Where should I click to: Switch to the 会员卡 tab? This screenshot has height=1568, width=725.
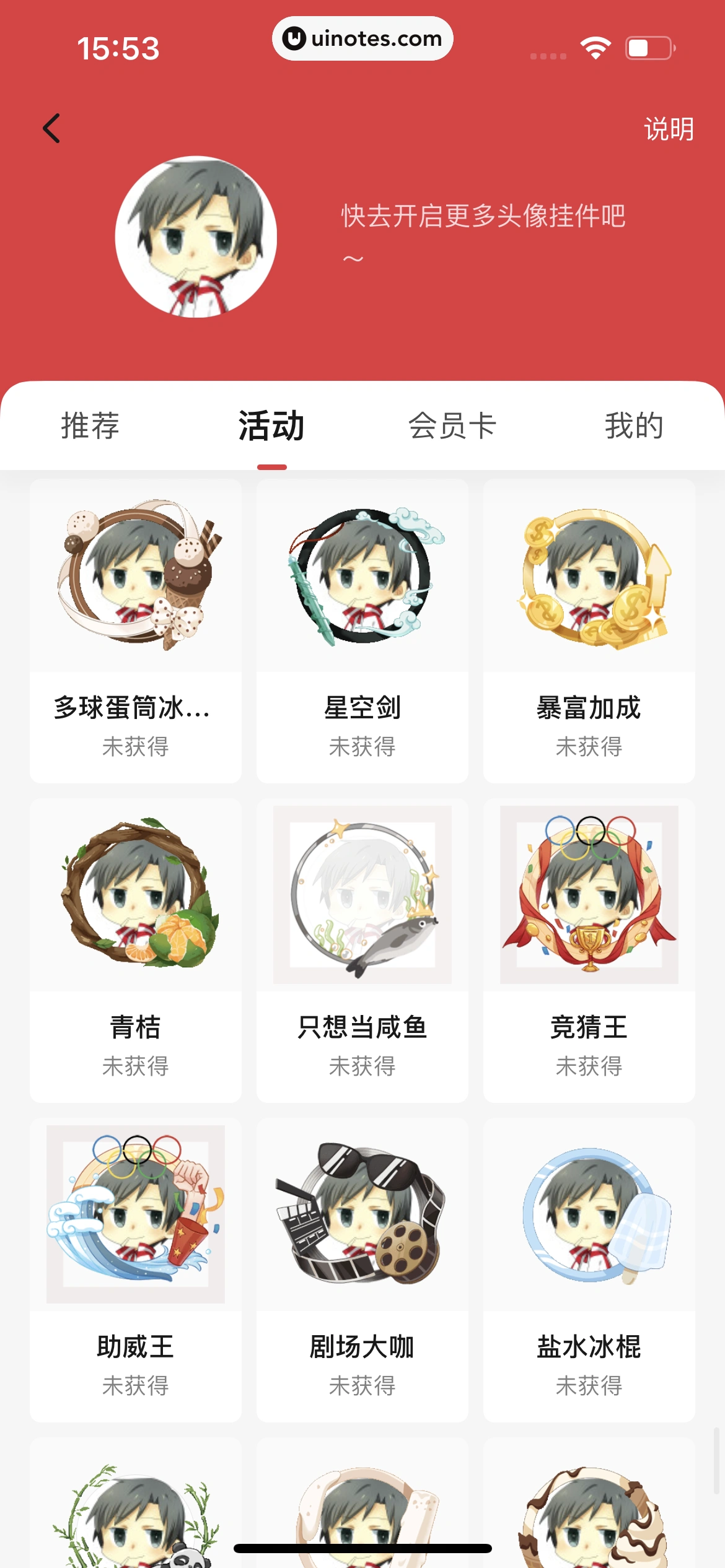pos(453,425)
